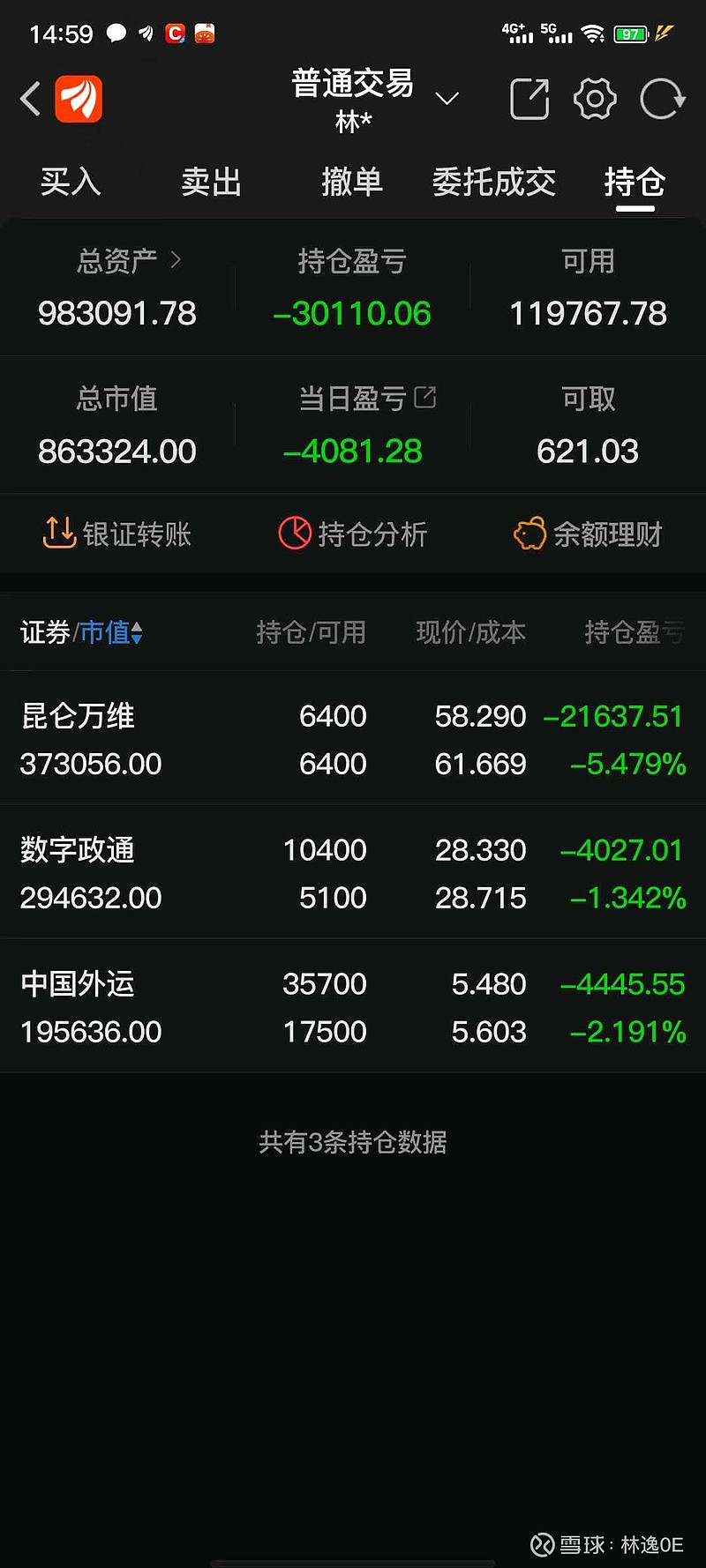Refresh the holdings data
Viewport: 706px width, 1568px height.
pyautogui.click(x=663, y=98)
